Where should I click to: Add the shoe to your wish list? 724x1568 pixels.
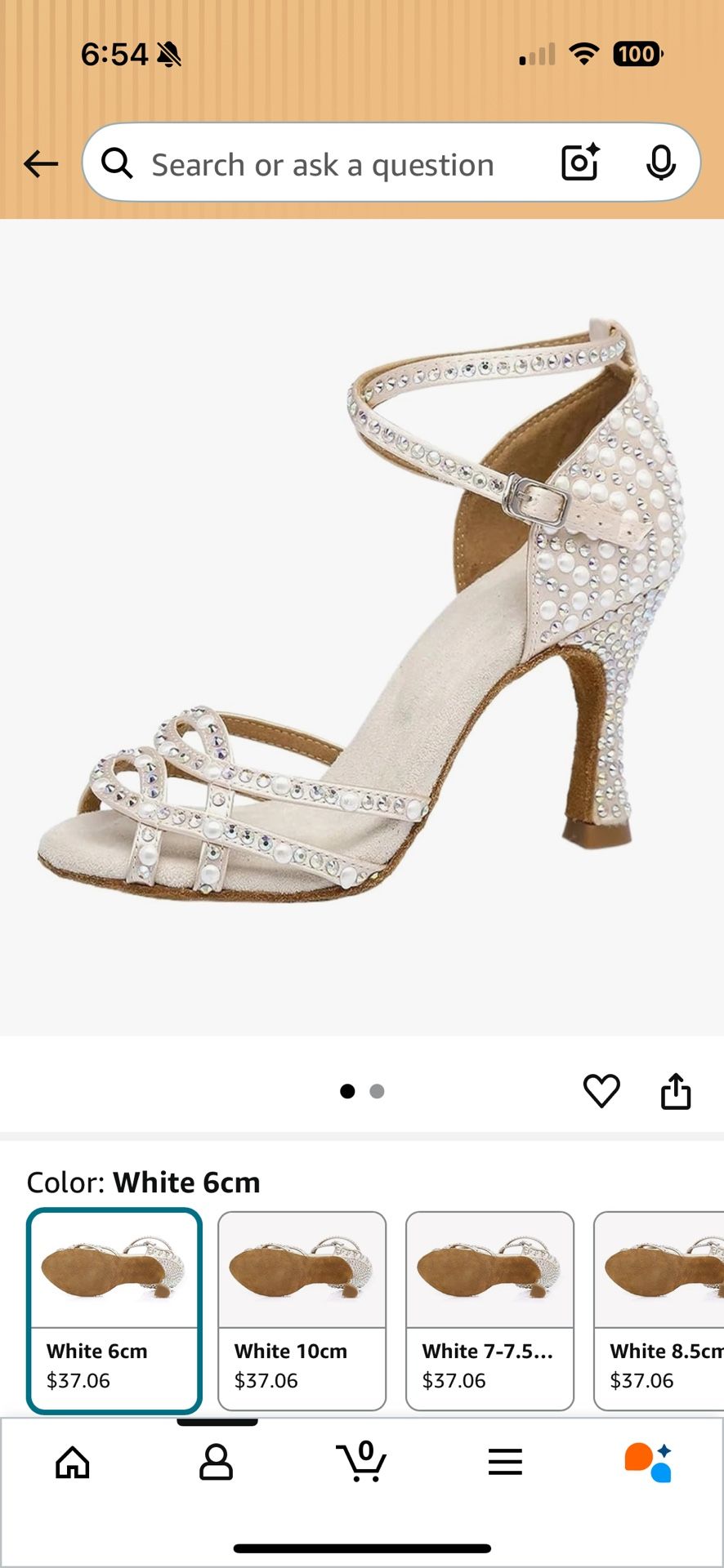coord(602,1090)
